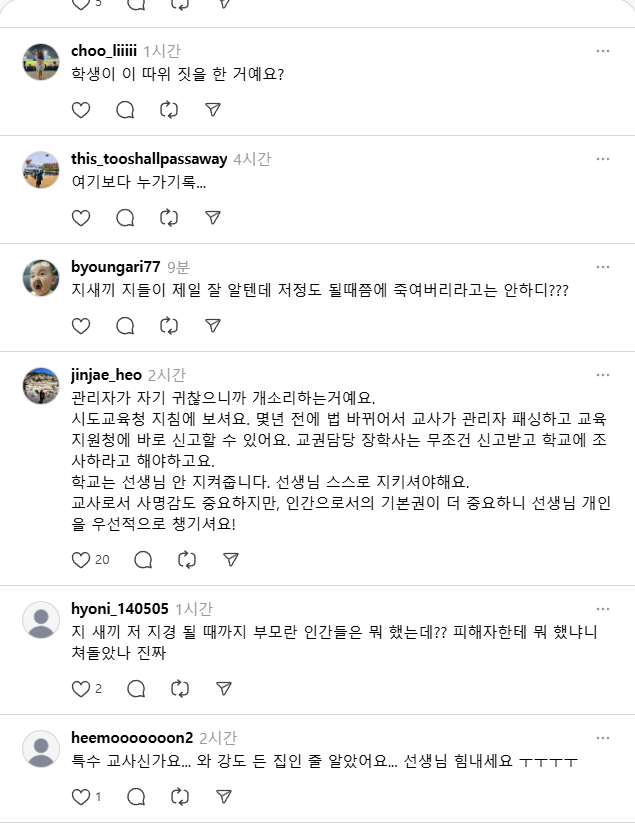The image size is (635, 825).
Task: Like choo_liiiii's comment
Action: [81, 109]
